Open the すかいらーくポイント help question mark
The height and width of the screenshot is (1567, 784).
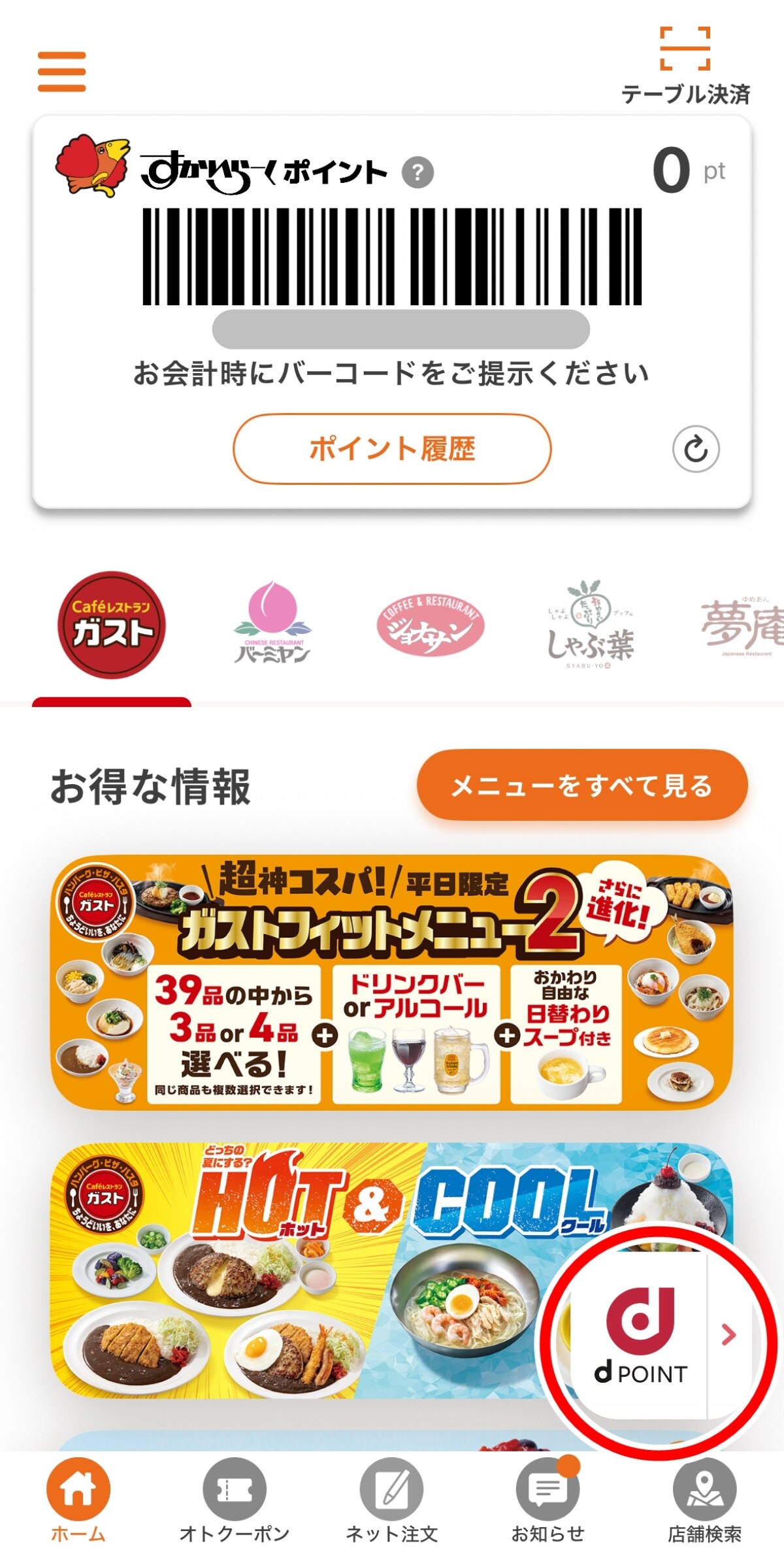click(x=417, y=173)
